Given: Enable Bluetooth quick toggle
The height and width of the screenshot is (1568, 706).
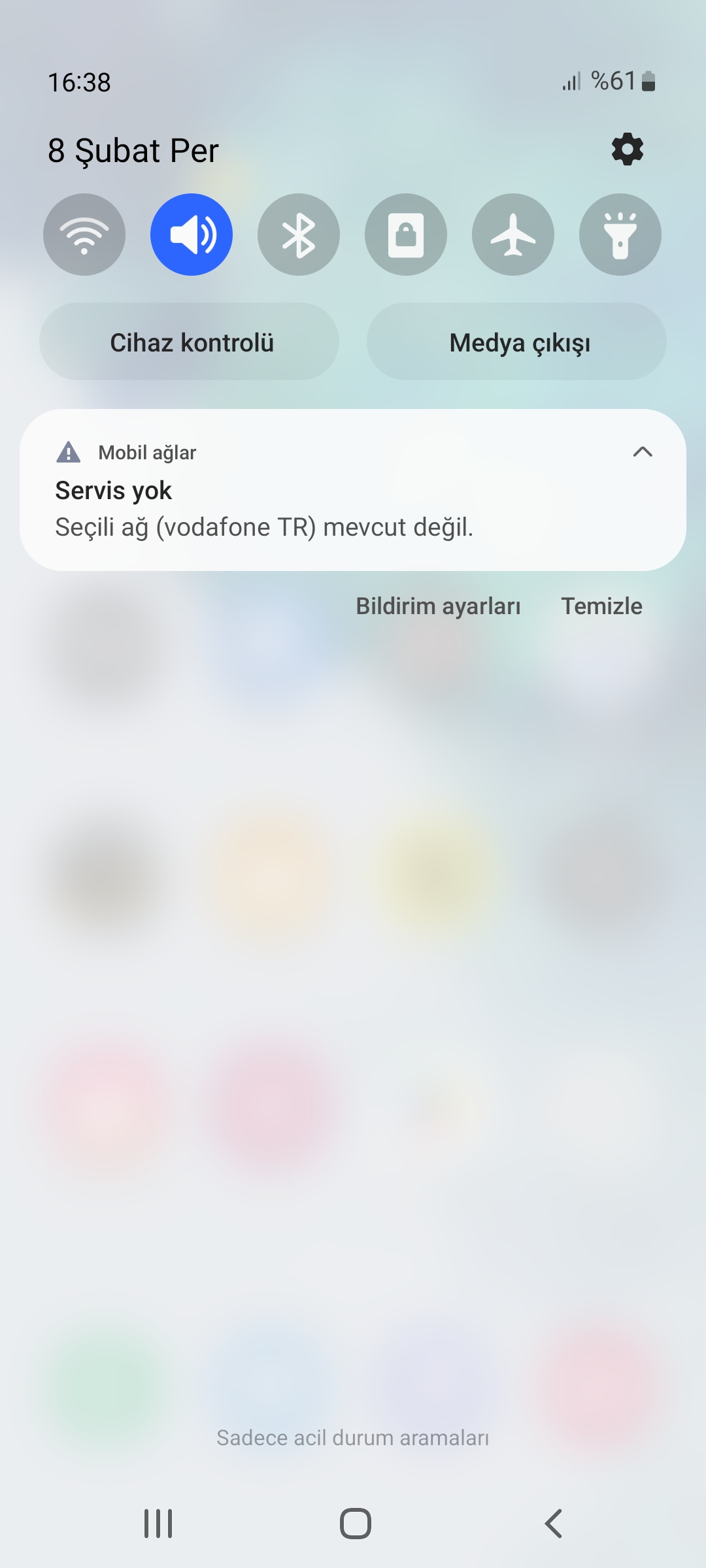Looking at the screenshot, I should (x=299, y=235).
